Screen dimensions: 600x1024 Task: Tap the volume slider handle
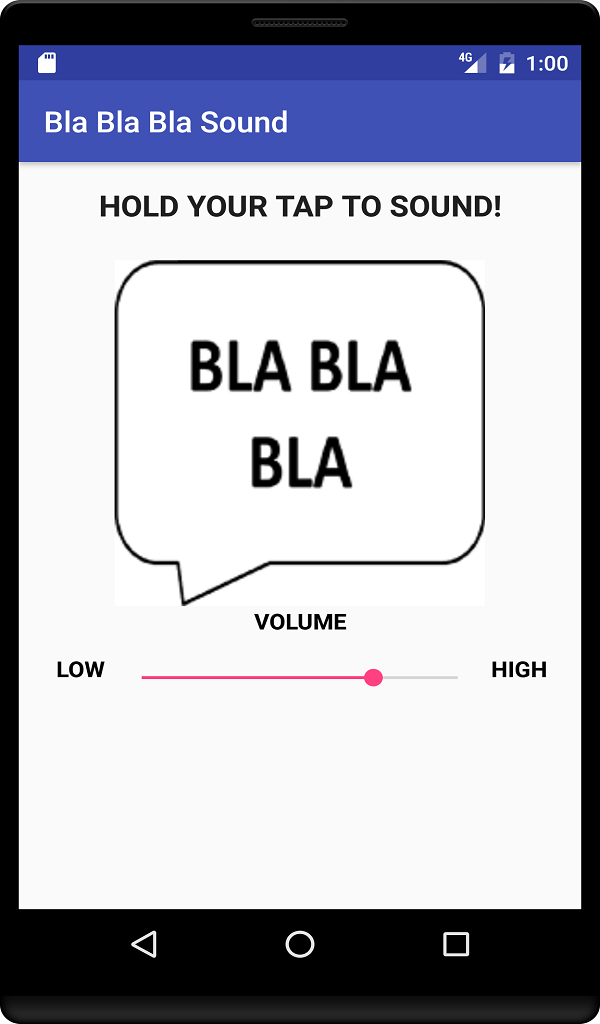[373, 678]
